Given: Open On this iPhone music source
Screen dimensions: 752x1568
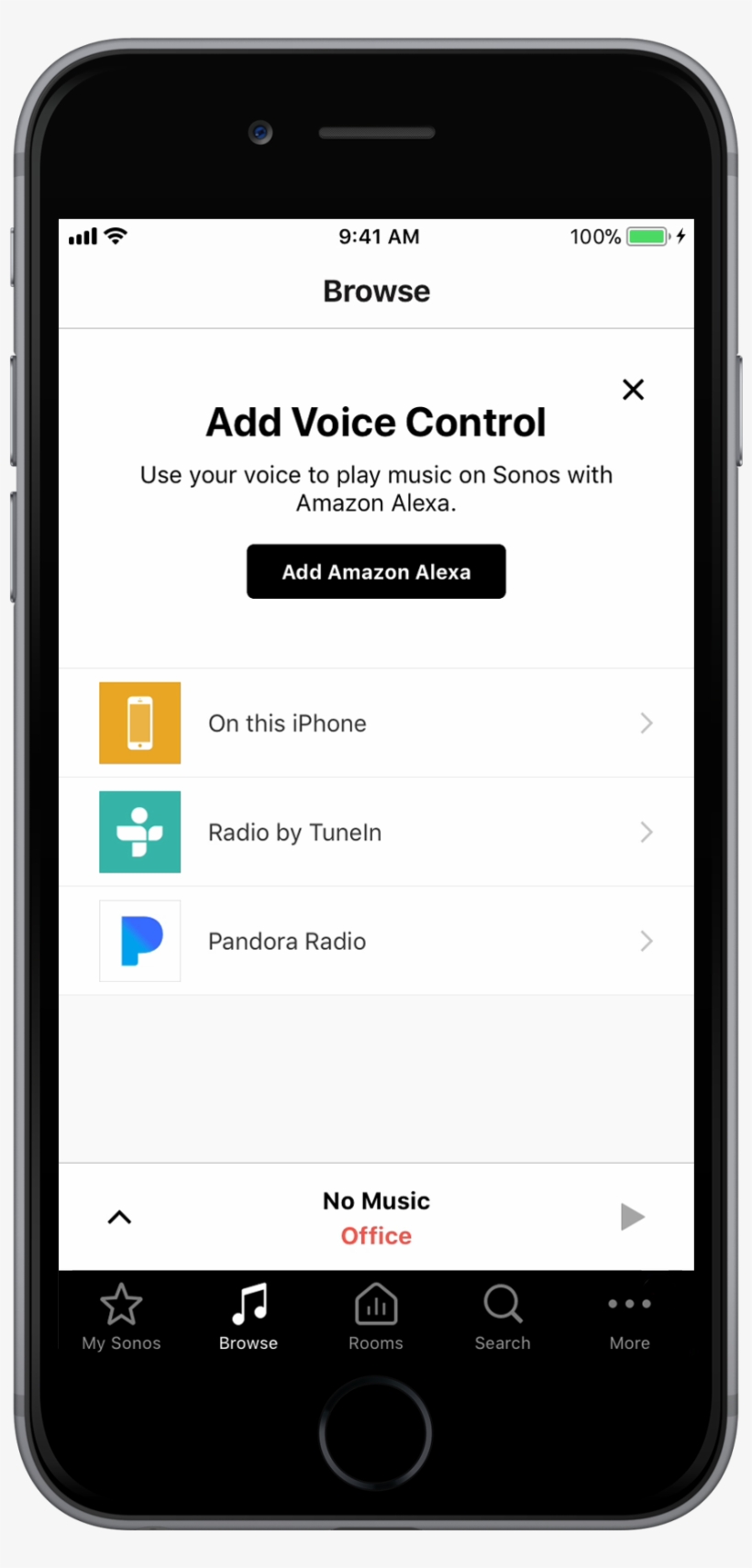Looking at the screenshot, I should tap(376, 723).
